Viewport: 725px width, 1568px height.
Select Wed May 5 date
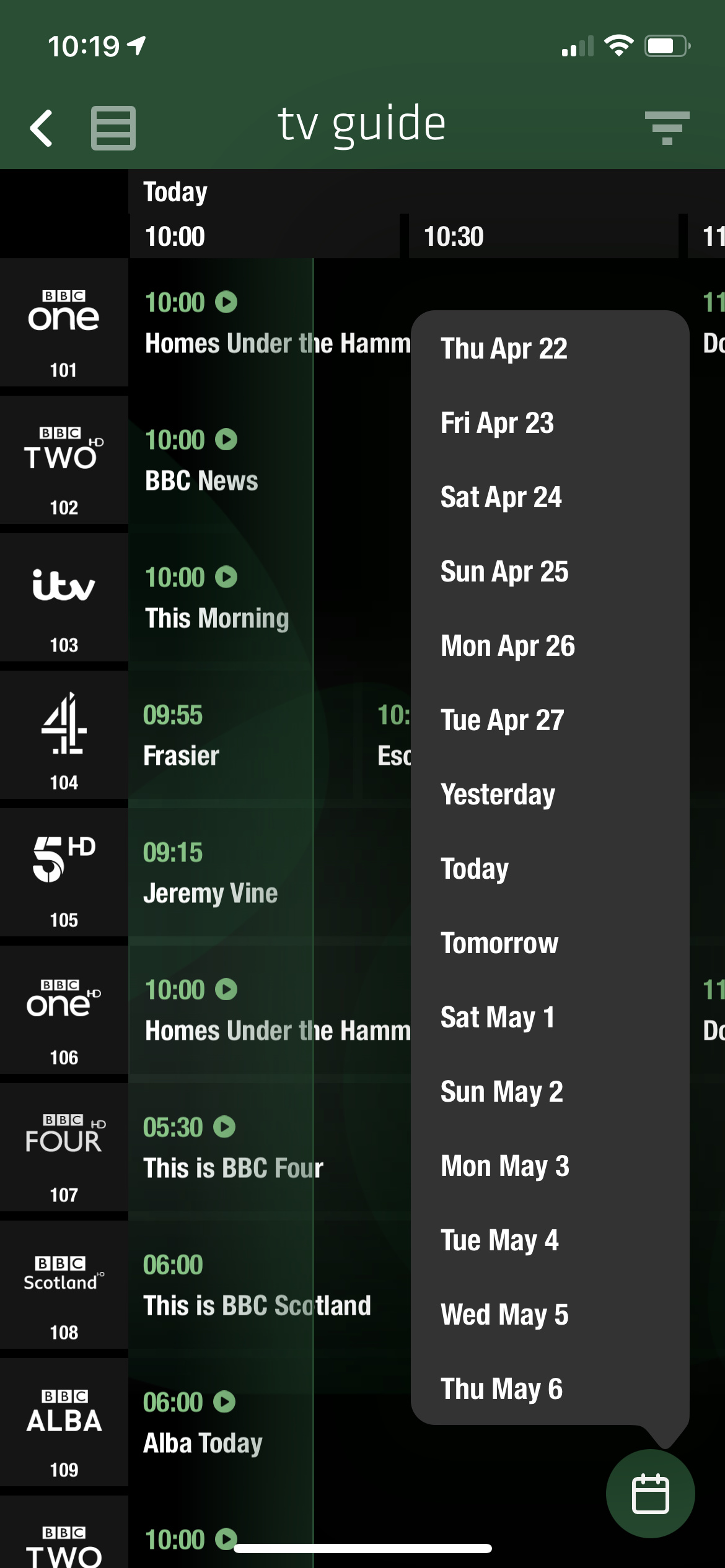pyautogui.click(x=504, y=1315)
